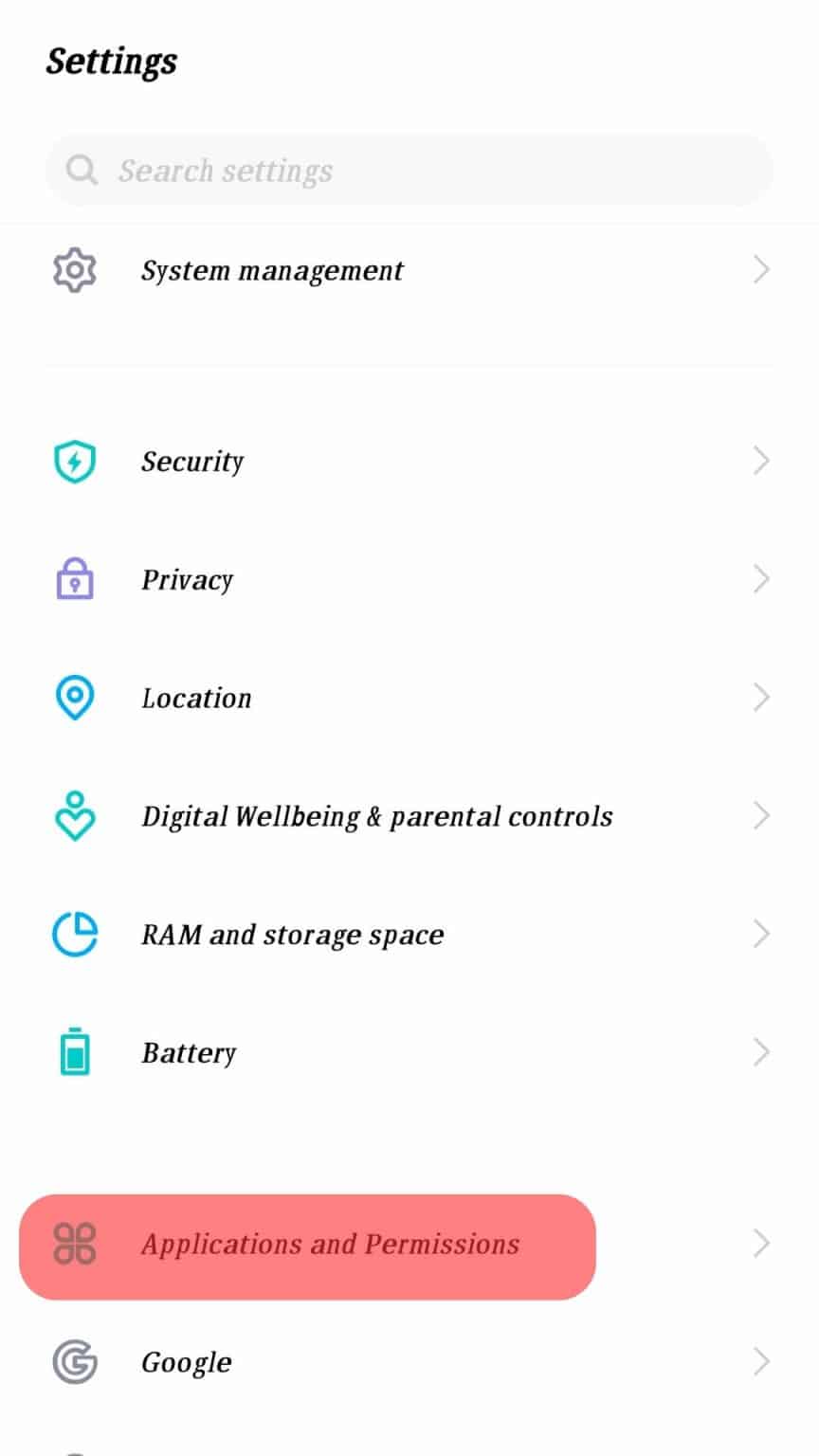Expand the Google row chevron
819x1456 pixels.
(762, 1362)
